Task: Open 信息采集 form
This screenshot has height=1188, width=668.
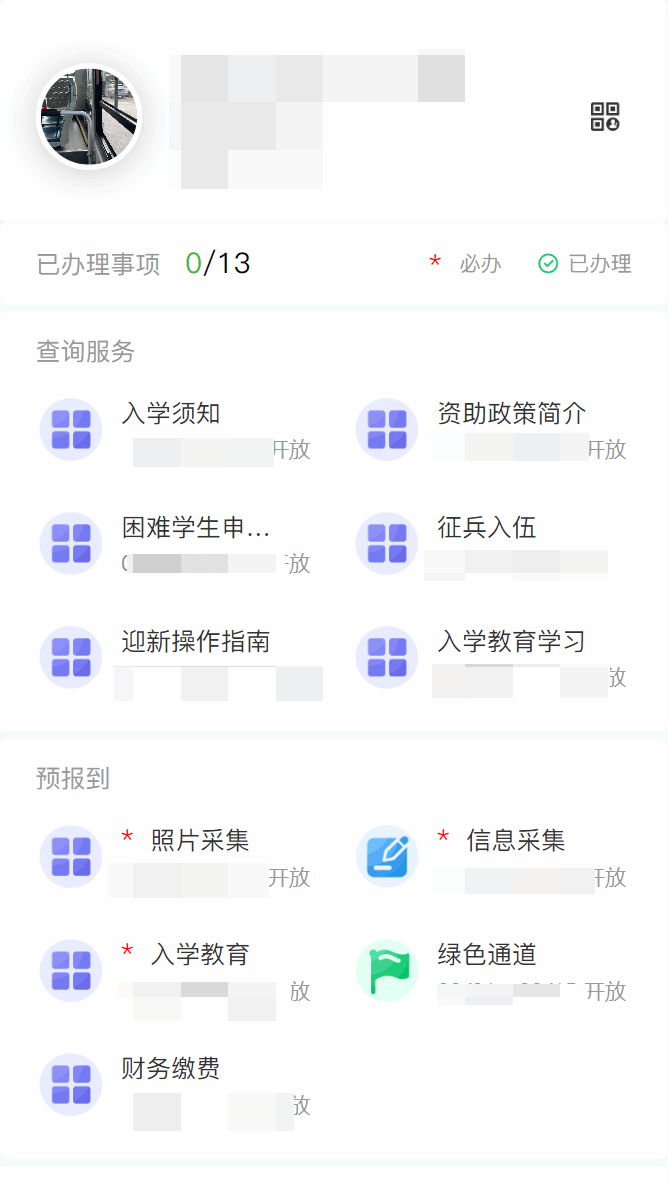Action: [x=515, y=841]
